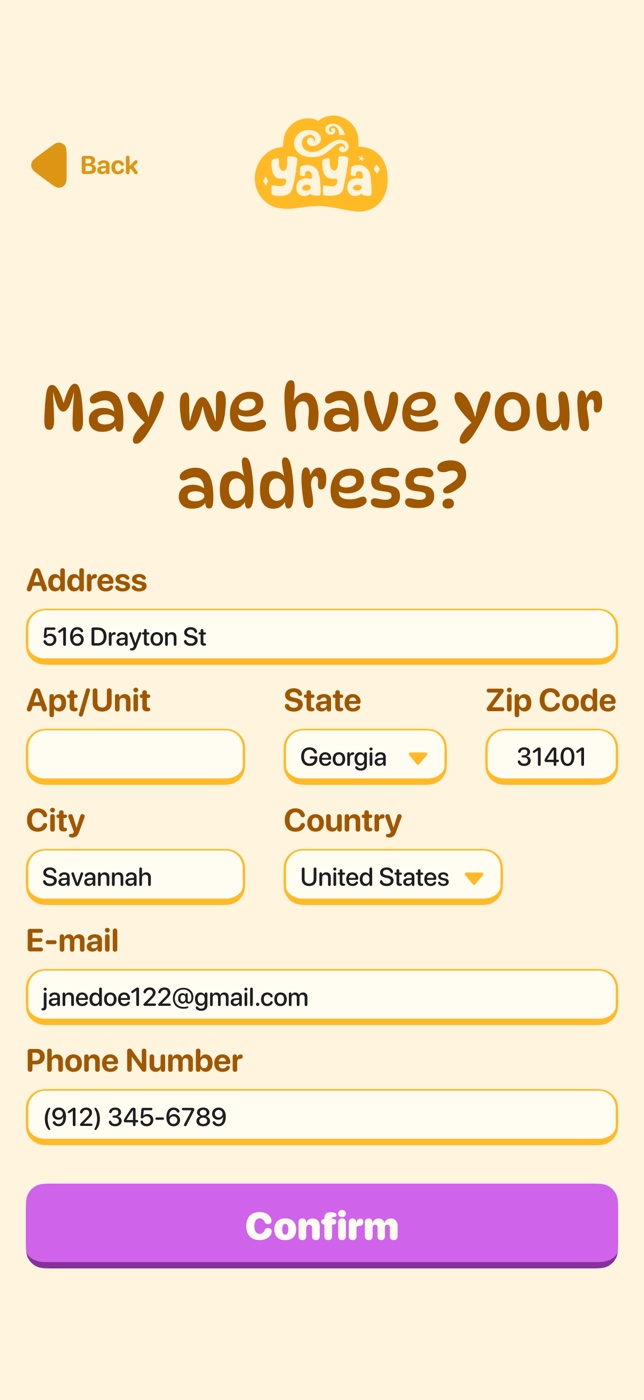
Task: Tap the empty Apt/Unit field
Action: tap(135, 755)
